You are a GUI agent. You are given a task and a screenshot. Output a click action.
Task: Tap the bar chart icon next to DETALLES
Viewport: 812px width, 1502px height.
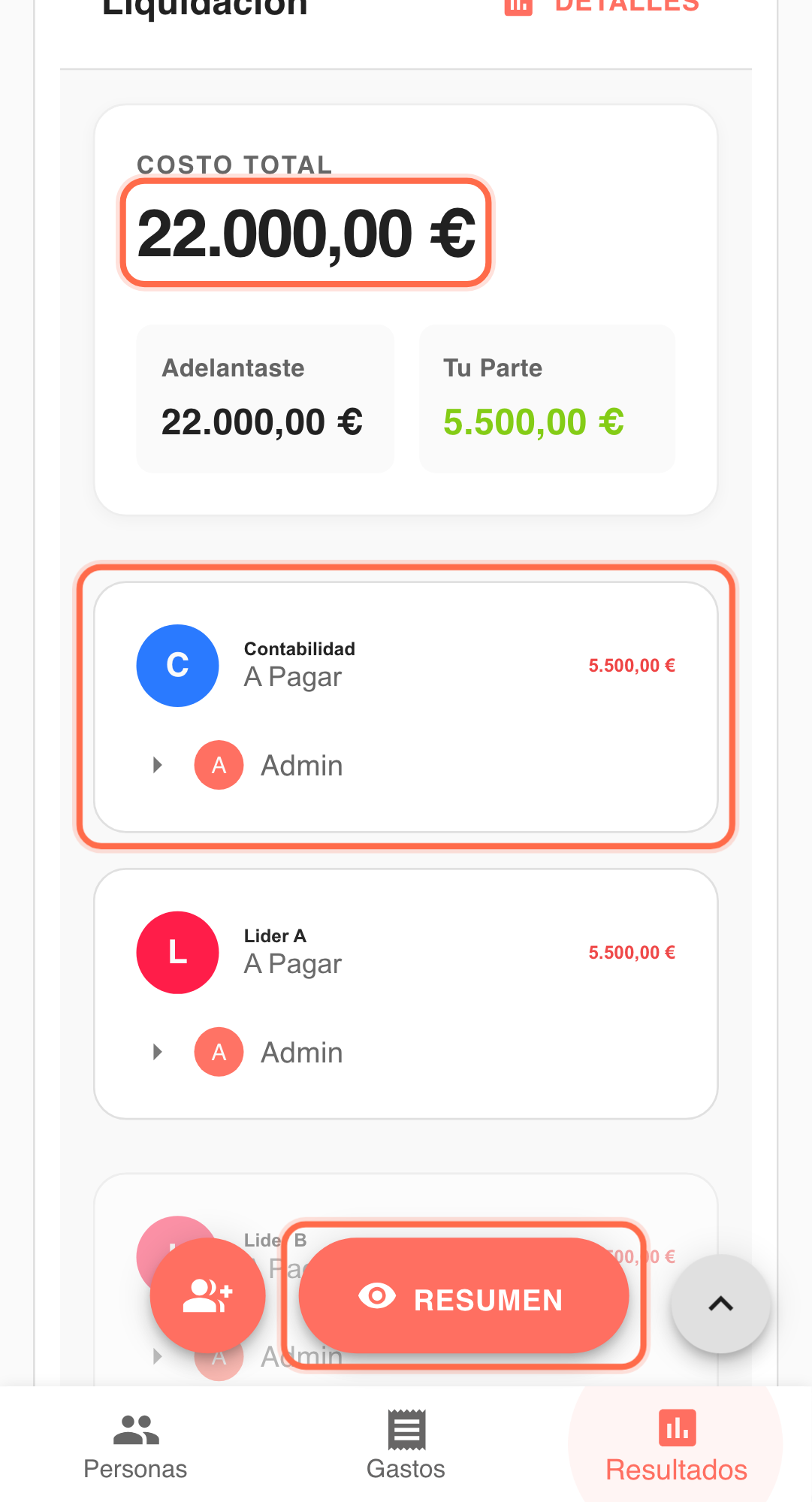[x=518, y=6]
